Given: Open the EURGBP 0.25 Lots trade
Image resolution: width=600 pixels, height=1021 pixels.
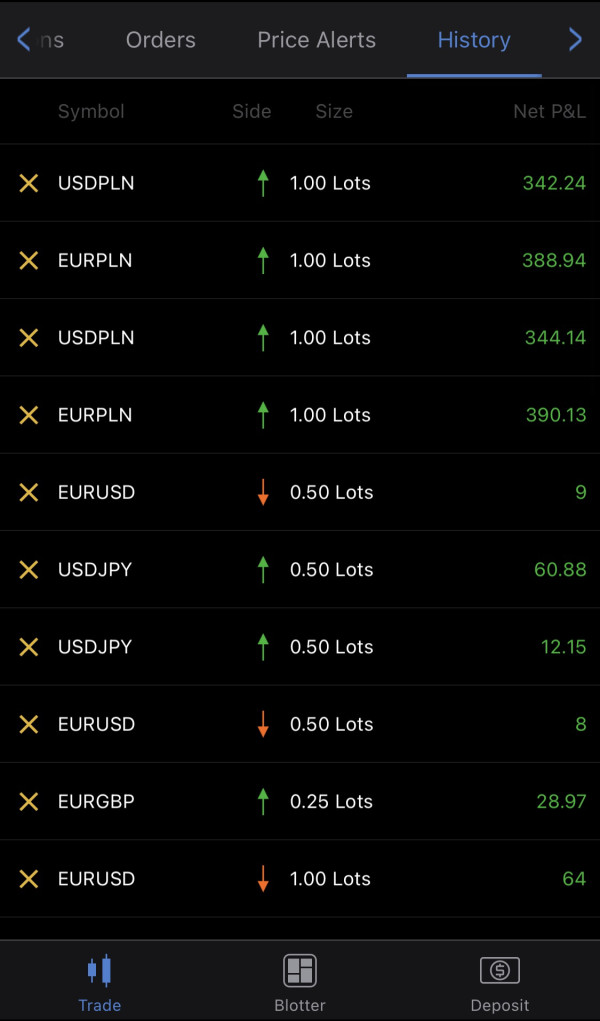Looking at the screenshot, I should pos(300,801).
